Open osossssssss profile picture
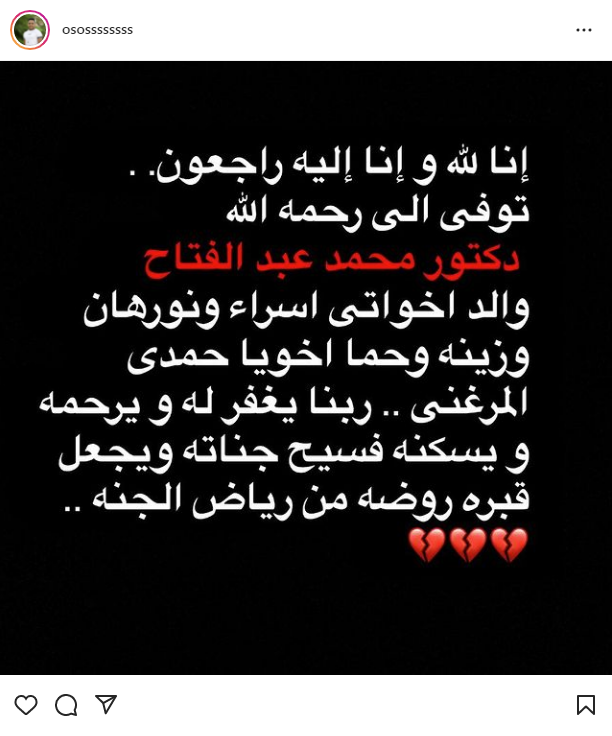 (x=30, y=30)
